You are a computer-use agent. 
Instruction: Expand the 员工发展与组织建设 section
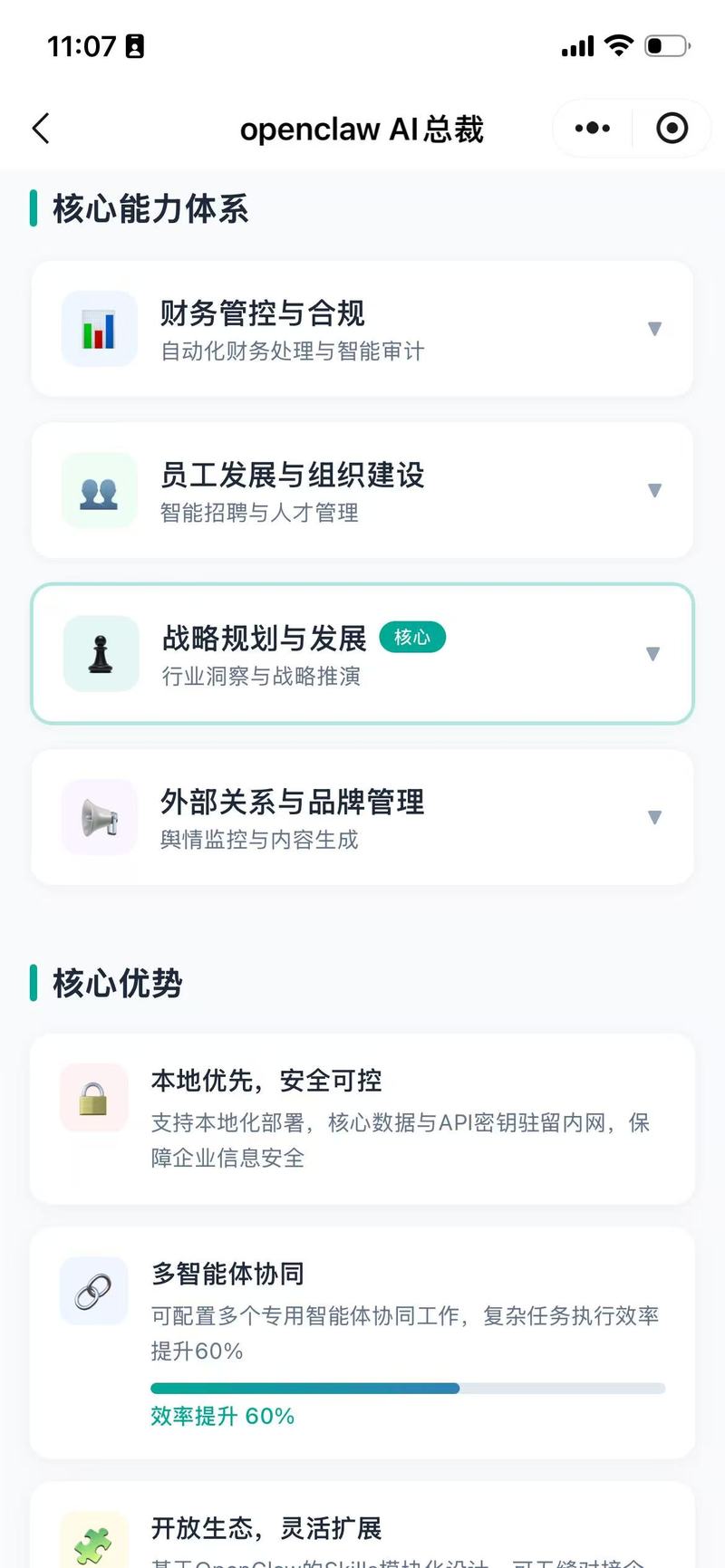tap(654, 491)
